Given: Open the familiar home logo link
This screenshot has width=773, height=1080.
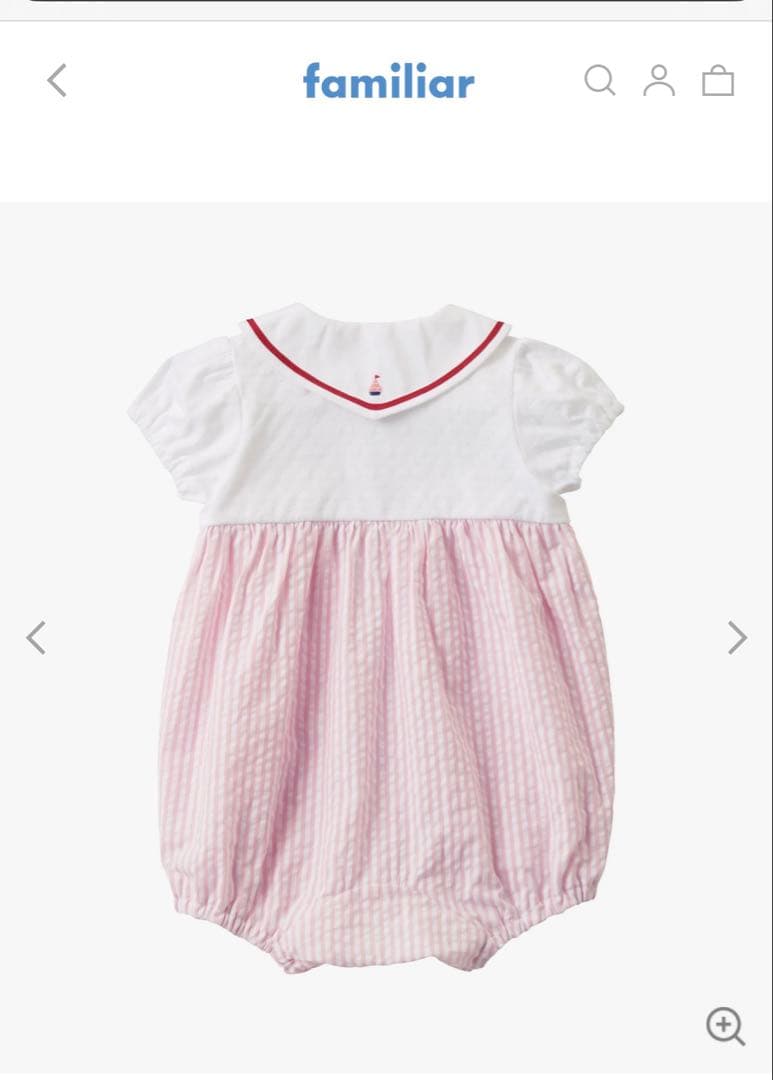Looking at the screenshot, I should (x=388, y=81).
